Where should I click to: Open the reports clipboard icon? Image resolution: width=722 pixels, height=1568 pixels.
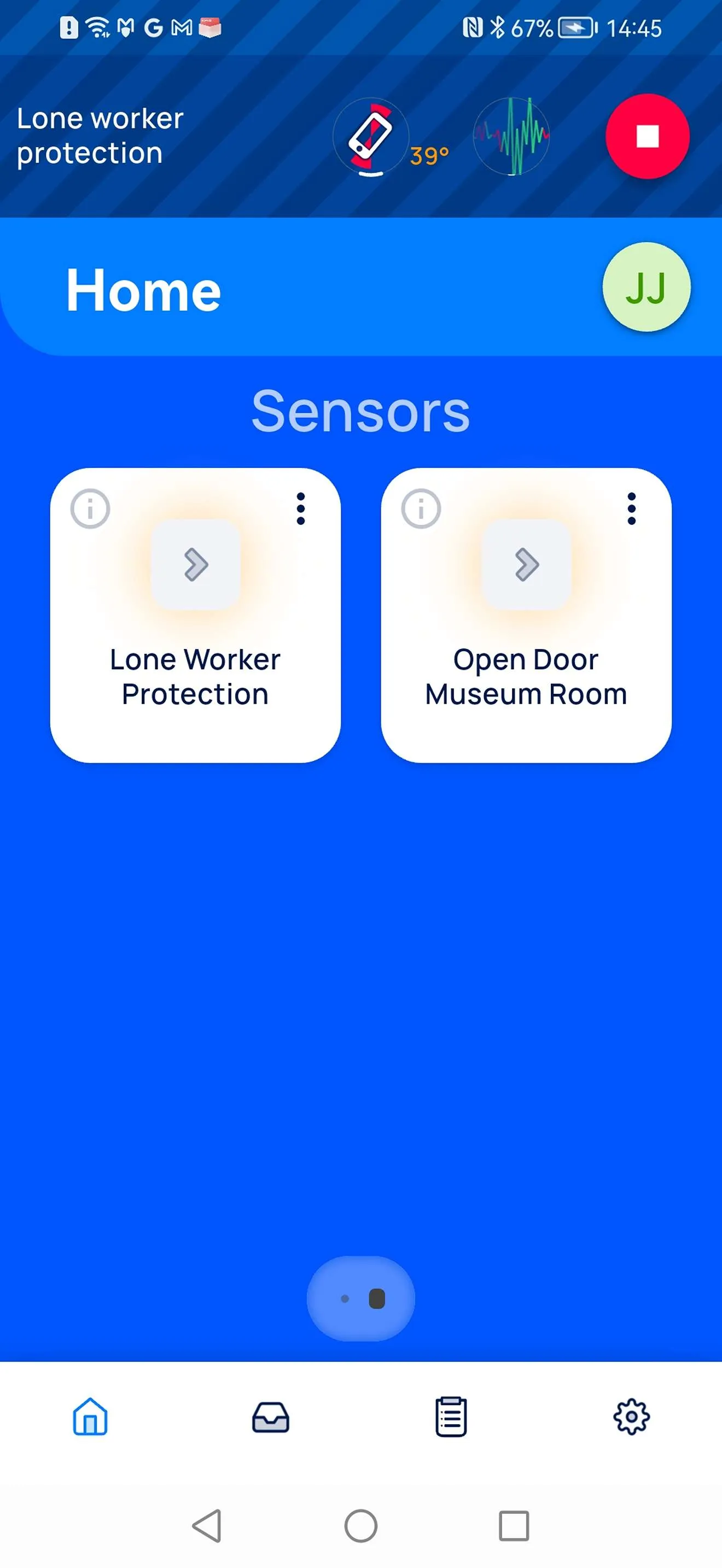451,1417
